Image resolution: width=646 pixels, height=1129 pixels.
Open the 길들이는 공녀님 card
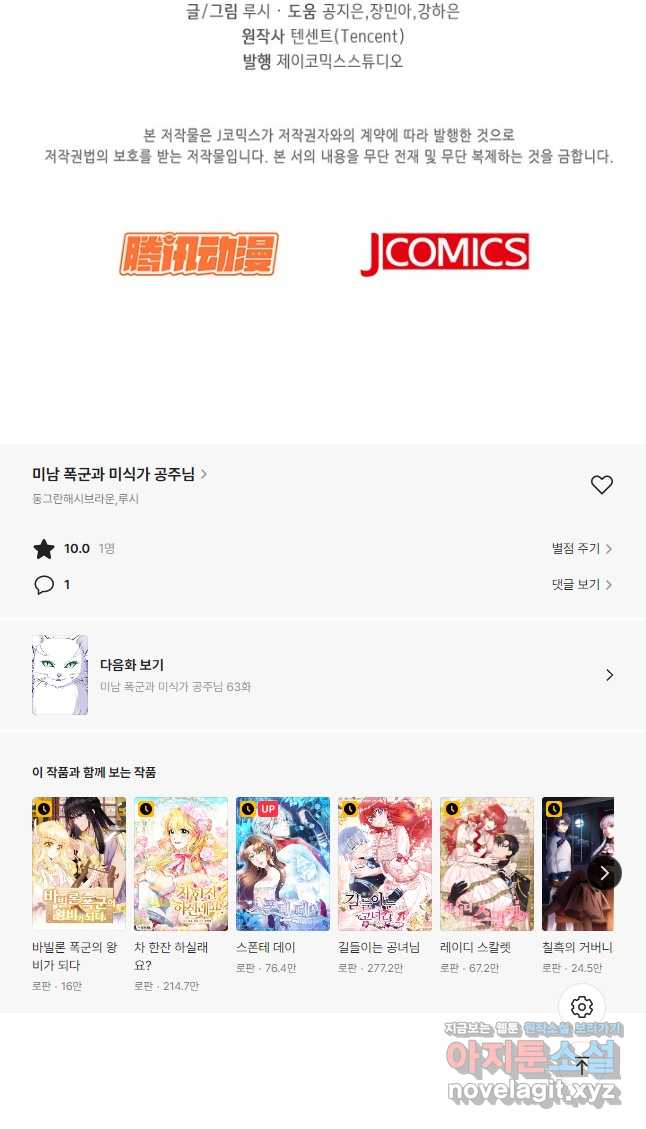[385, 886]
